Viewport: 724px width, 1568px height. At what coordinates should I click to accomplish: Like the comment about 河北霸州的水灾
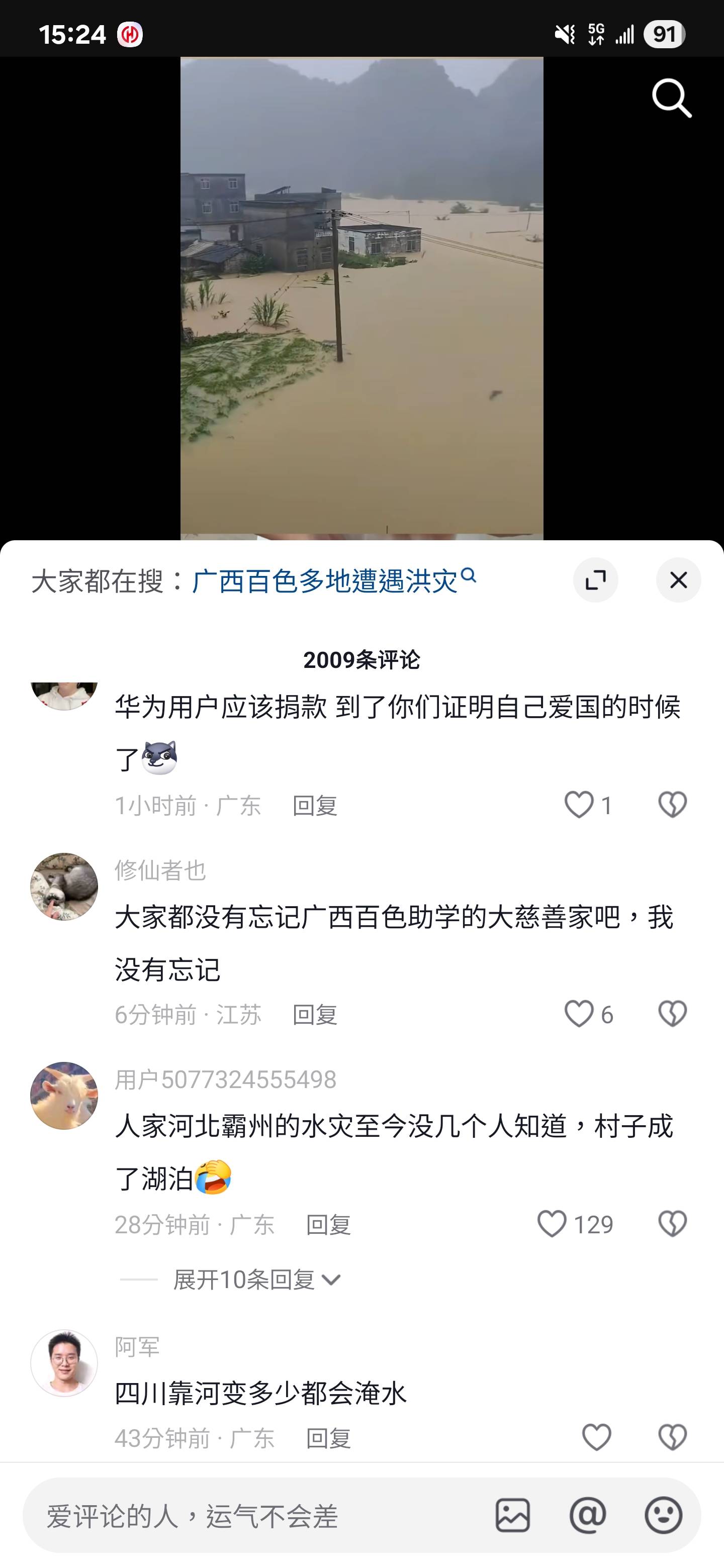tap(552, 1223)
